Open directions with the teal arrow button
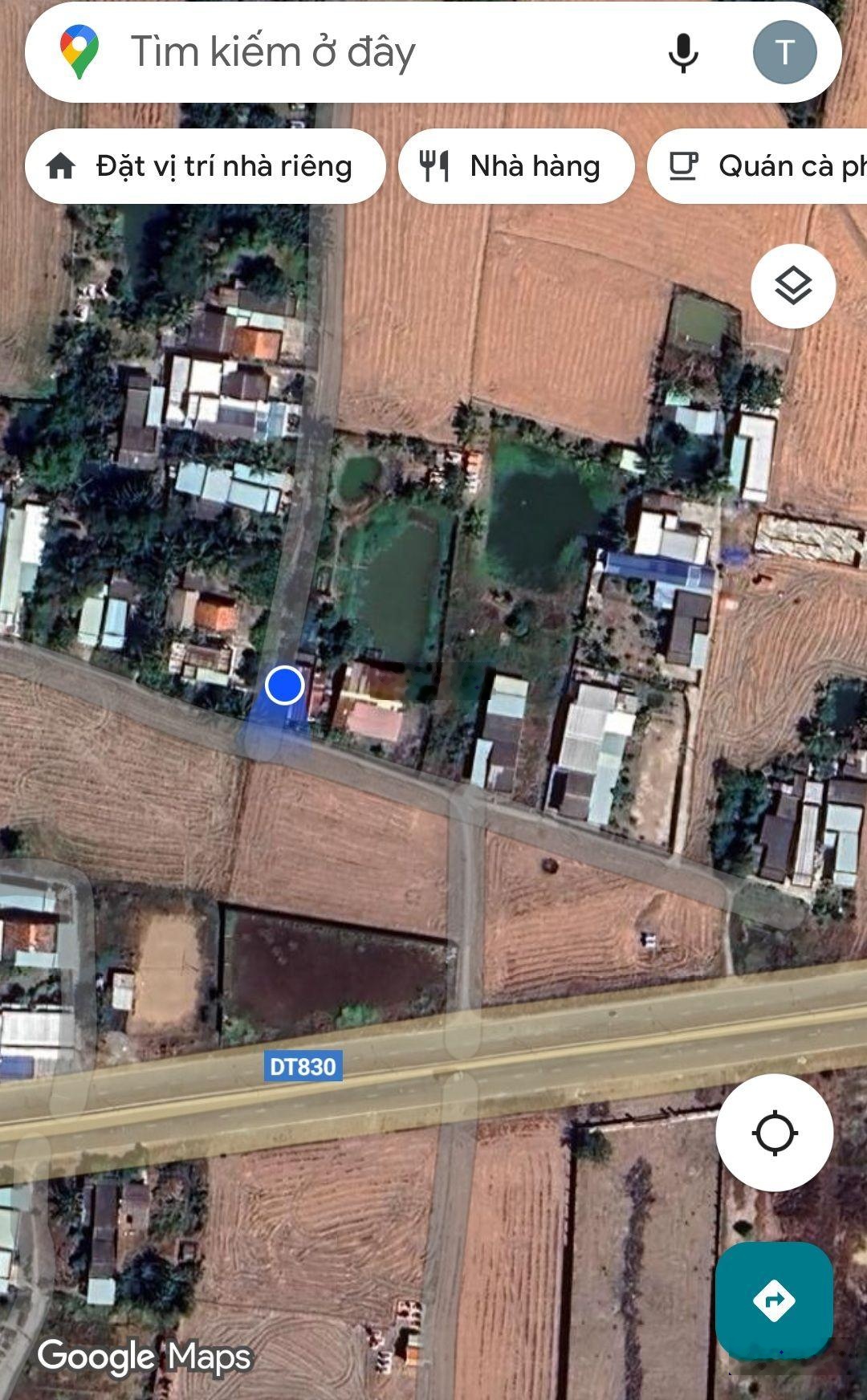This screenshot has width=867, height=1400. (774, 1300)
